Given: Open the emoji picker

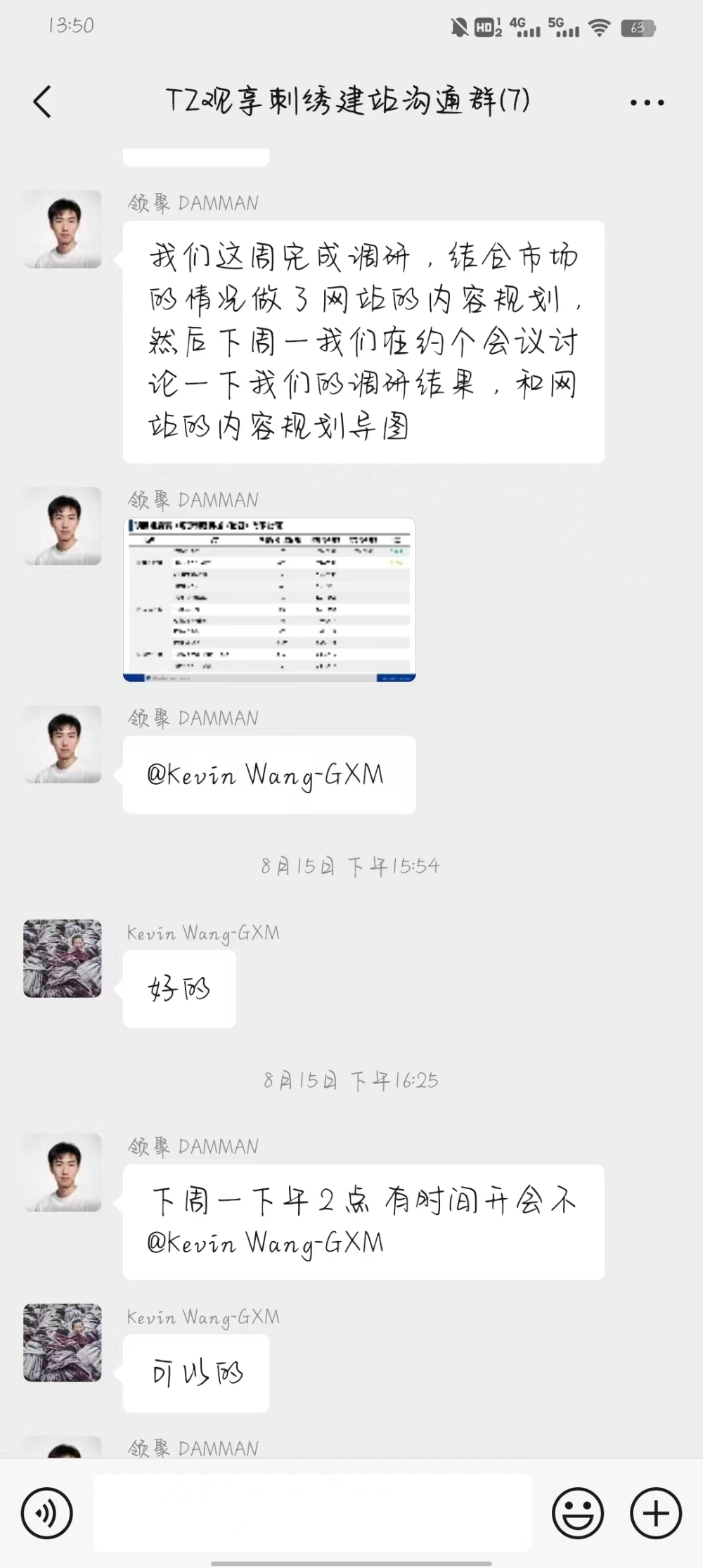Looking at the screenshot, I should click(x=578, y=1512).
